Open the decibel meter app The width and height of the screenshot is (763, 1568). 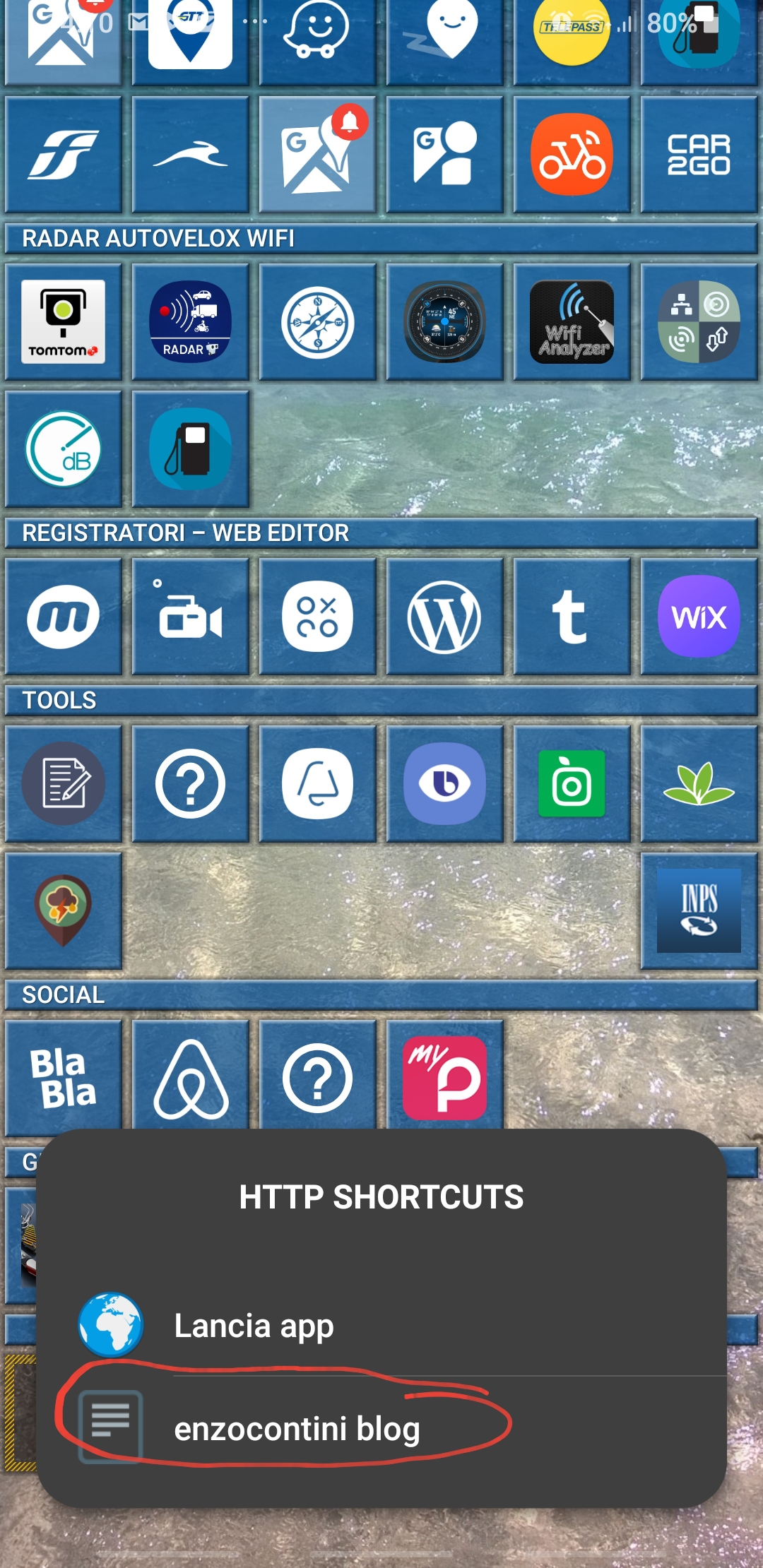(64, 449)
